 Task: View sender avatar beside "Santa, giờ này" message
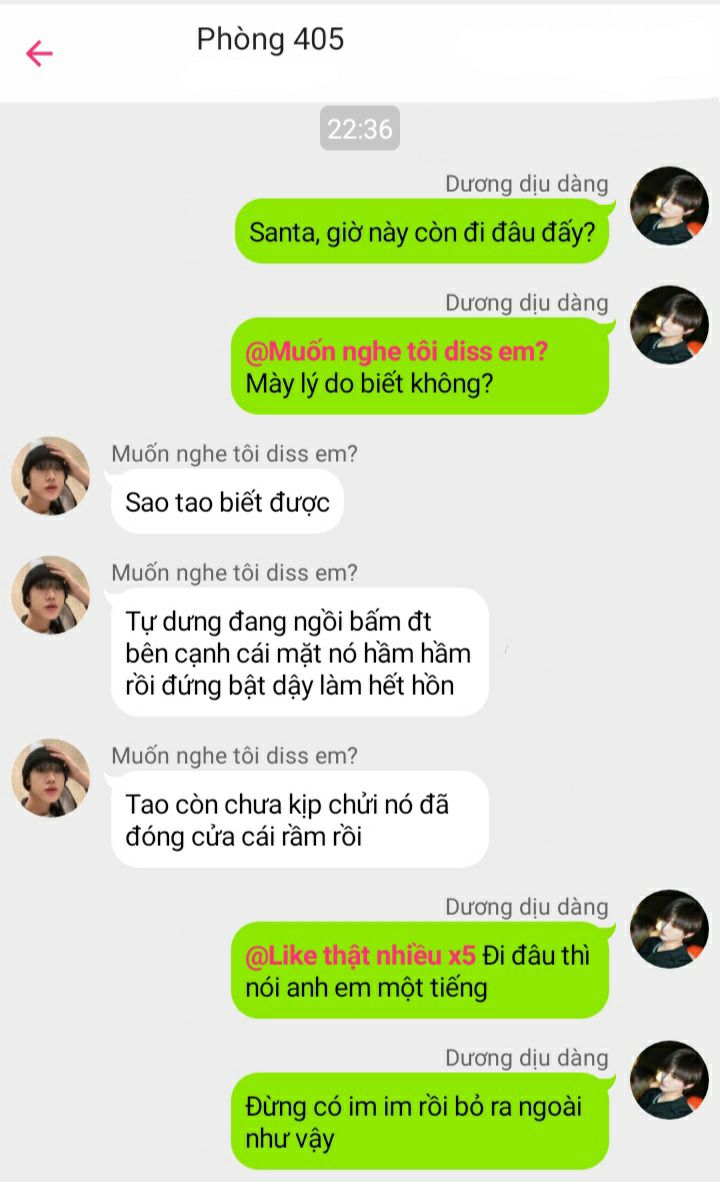669,206
